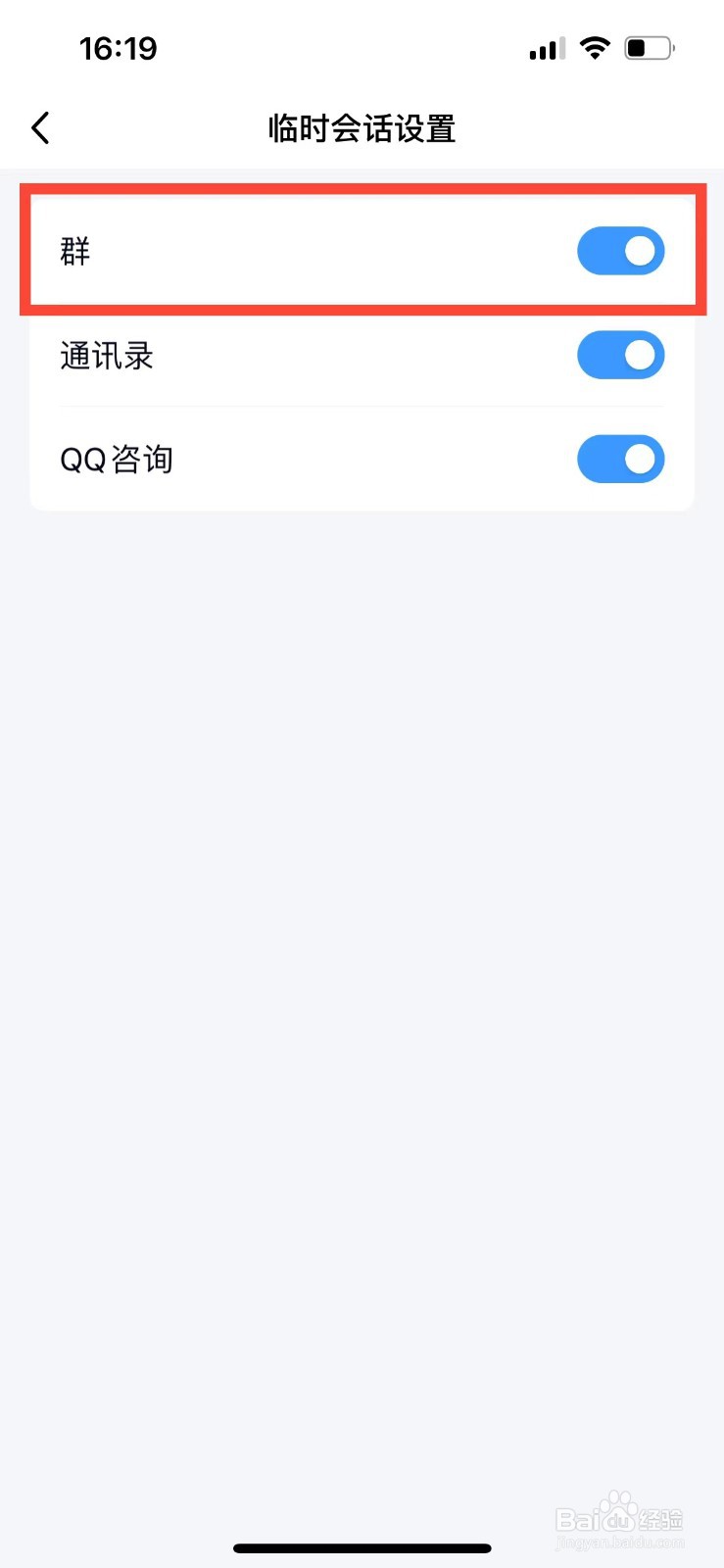Tap the back chevron arrow

point(39,127)
